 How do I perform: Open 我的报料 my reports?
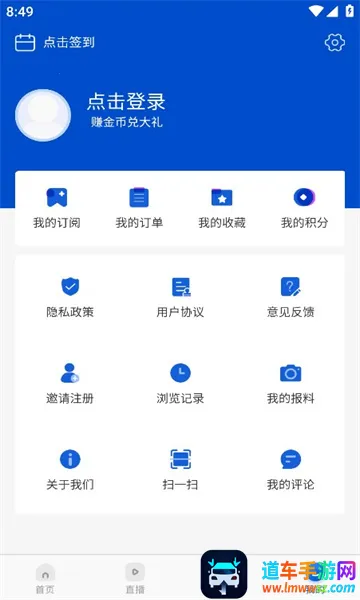pyautogui.click(x=290, y=383)
